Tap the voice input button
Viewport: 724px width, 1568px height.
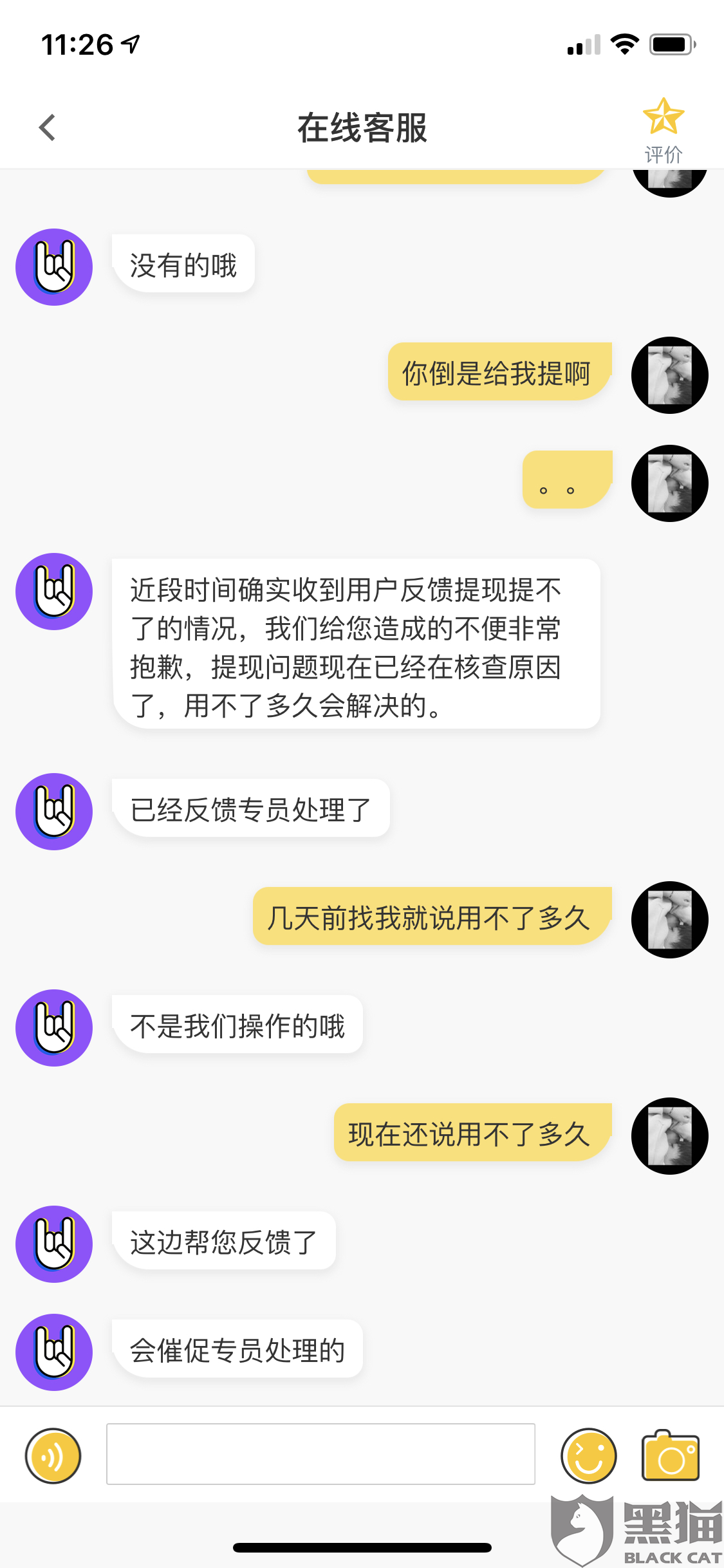53,1455
